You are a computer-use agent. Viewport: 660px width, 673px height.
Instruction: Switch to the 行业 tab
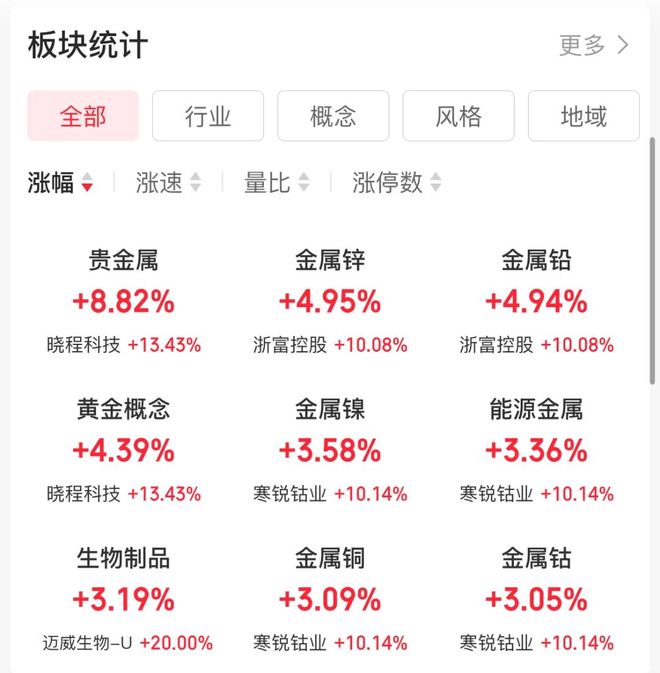tap(208, 116)
